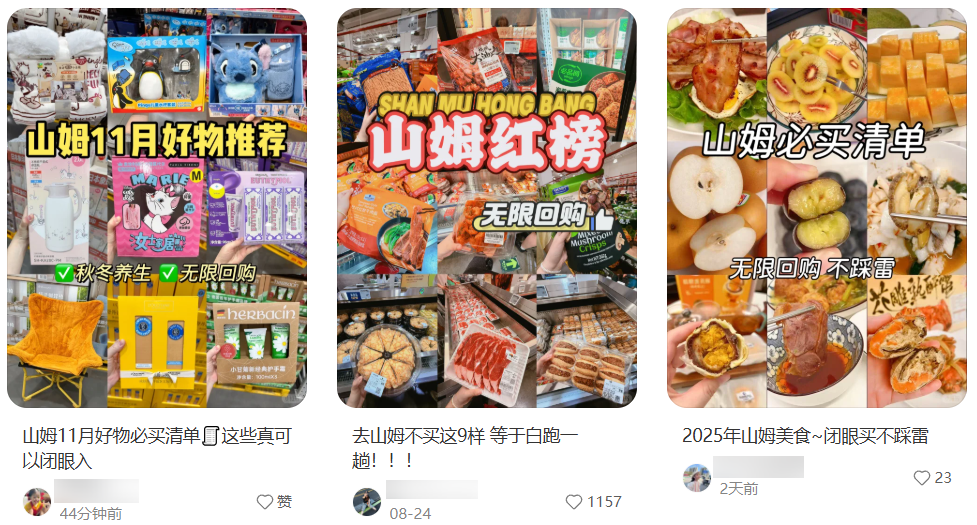Open title 山姆11月好物必买清单

point(157,448)
